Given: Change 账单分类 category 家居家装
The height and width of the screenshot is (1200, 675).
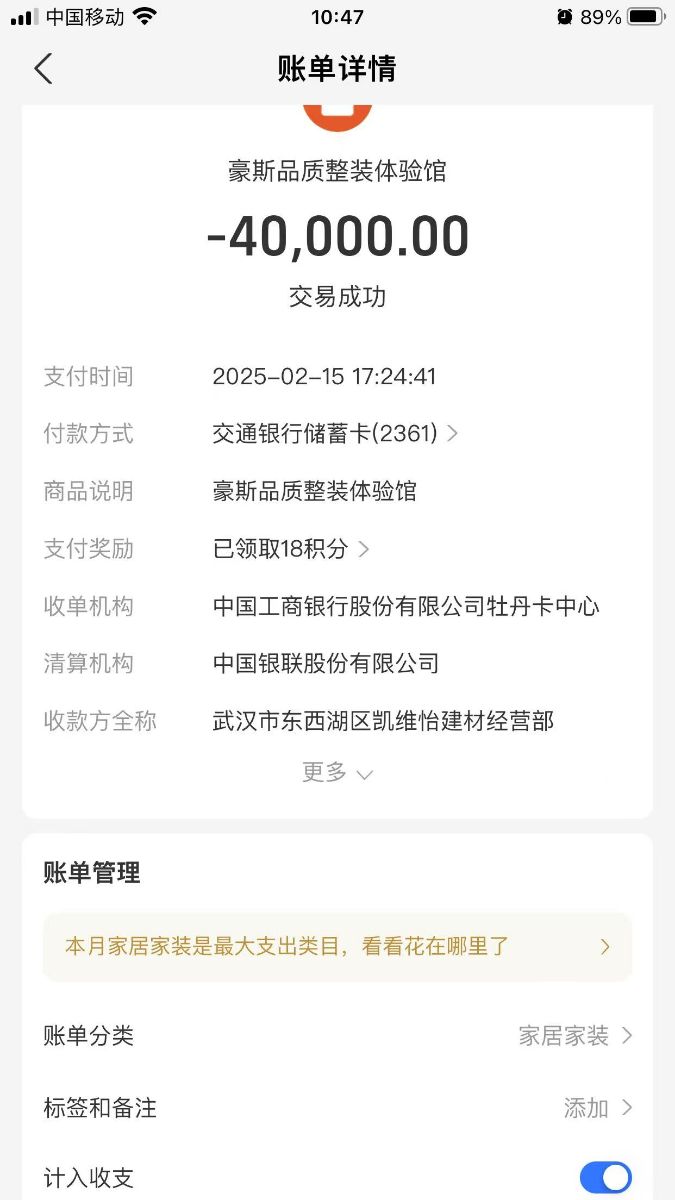Looking at the screenshot, I should [x=574, y=1036].
